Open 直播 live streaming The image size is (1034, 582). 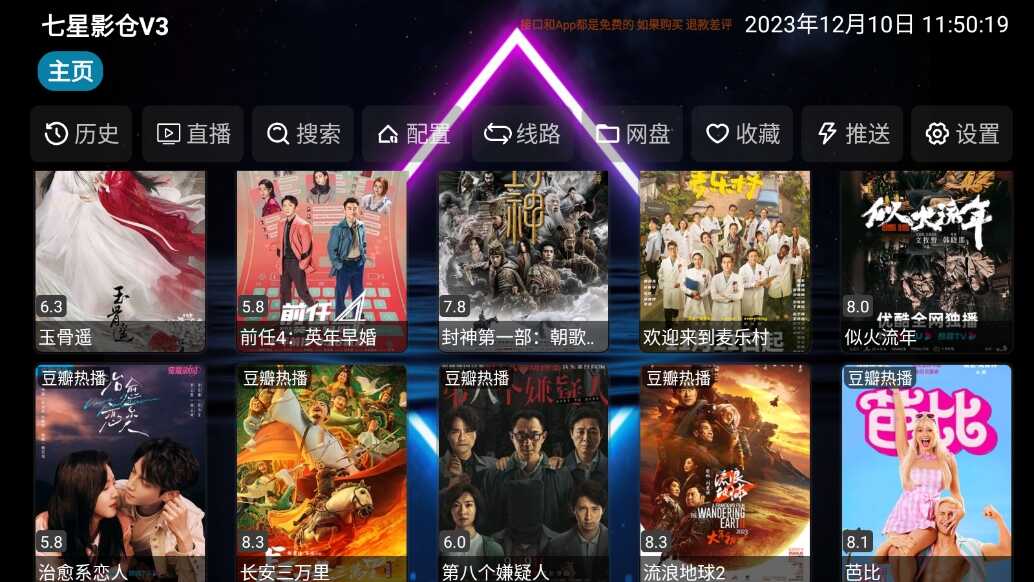(193, 134)
